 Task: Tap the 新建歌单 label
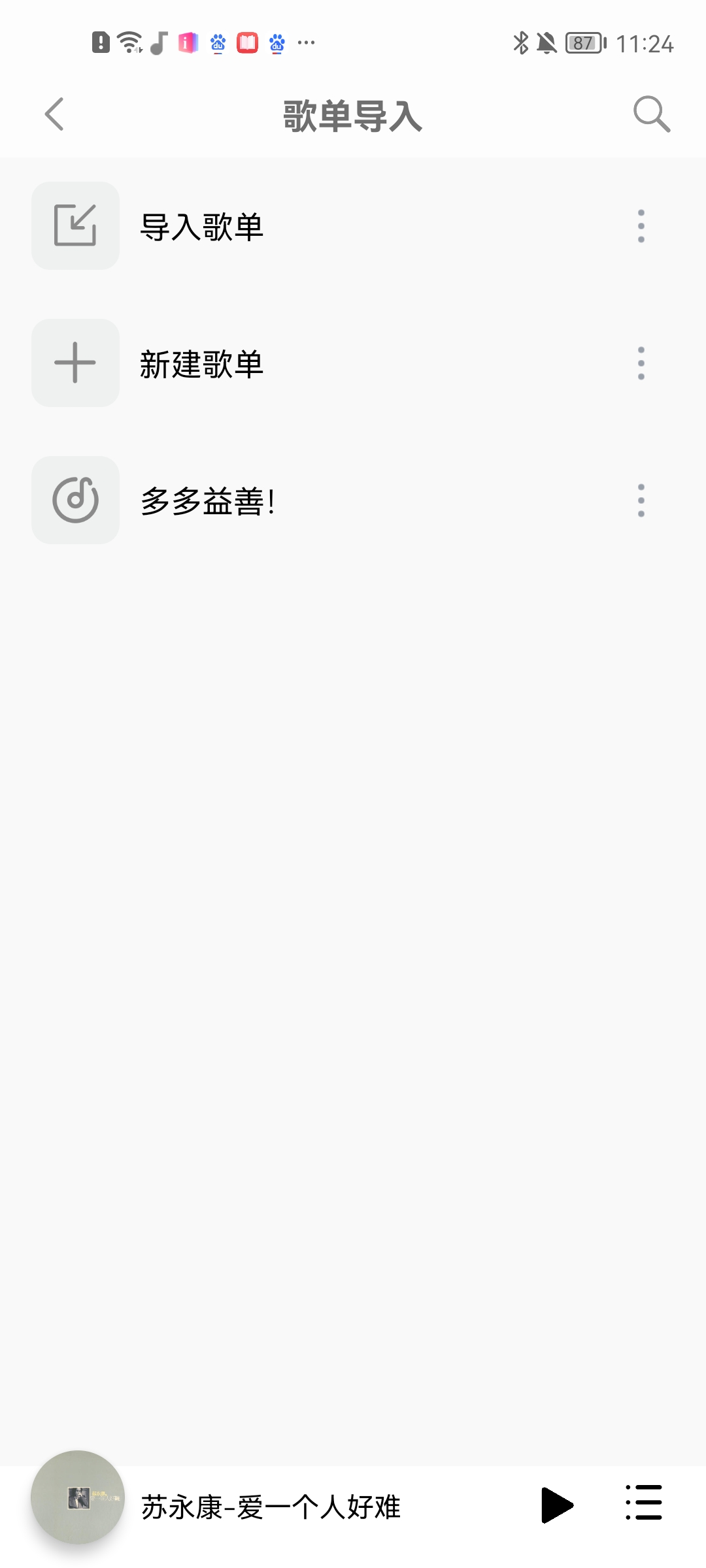click(203, 363)
